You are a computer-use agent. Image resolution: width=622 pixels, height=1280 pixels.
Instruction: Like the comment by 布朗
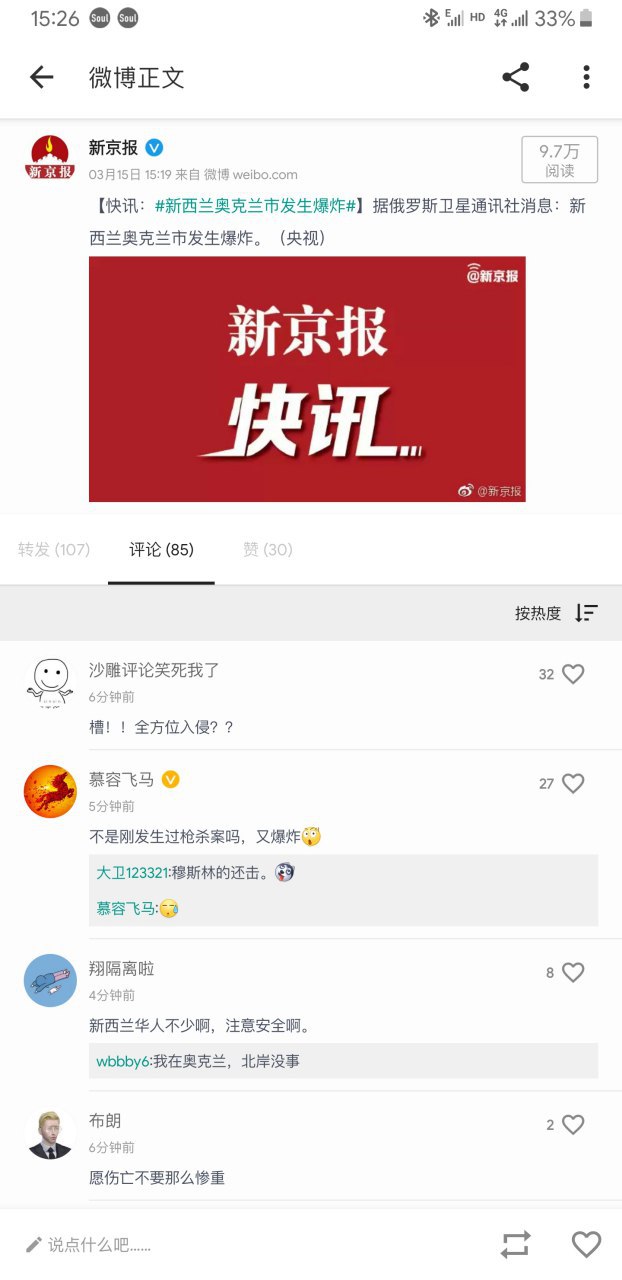click(573, 1125)
